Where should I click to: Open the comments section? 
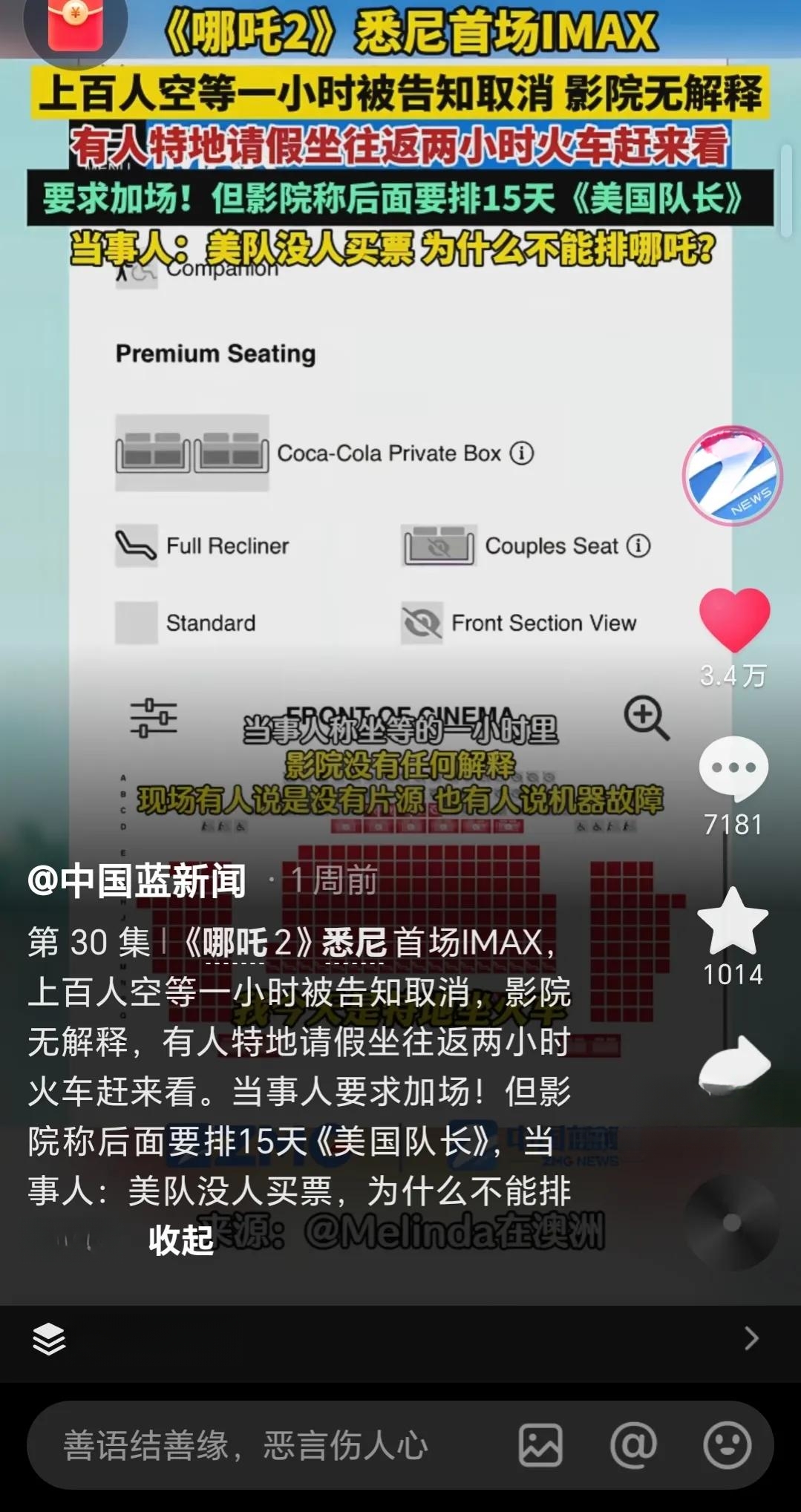(733, 769)
